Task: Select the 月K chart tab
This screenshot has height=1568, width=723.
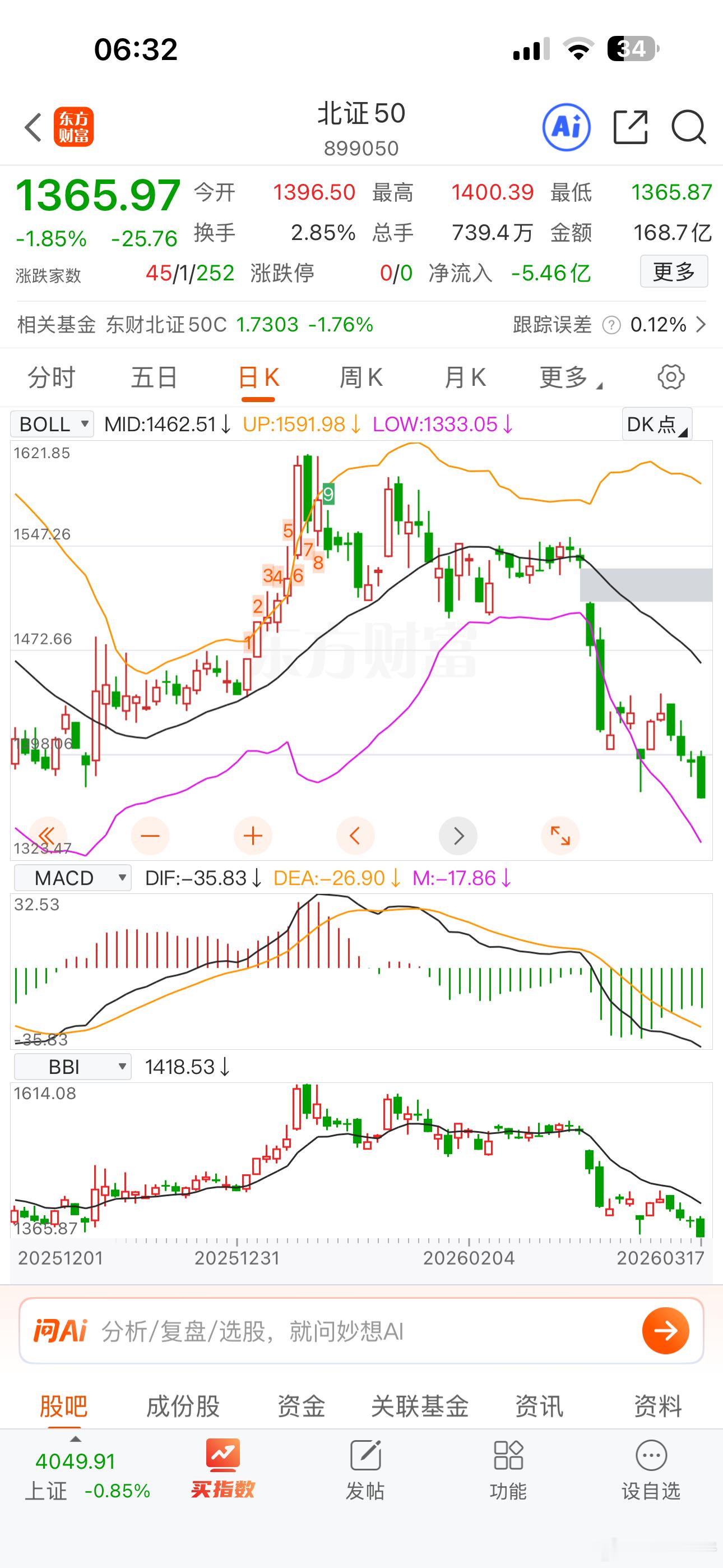Action: coord(465,377)
